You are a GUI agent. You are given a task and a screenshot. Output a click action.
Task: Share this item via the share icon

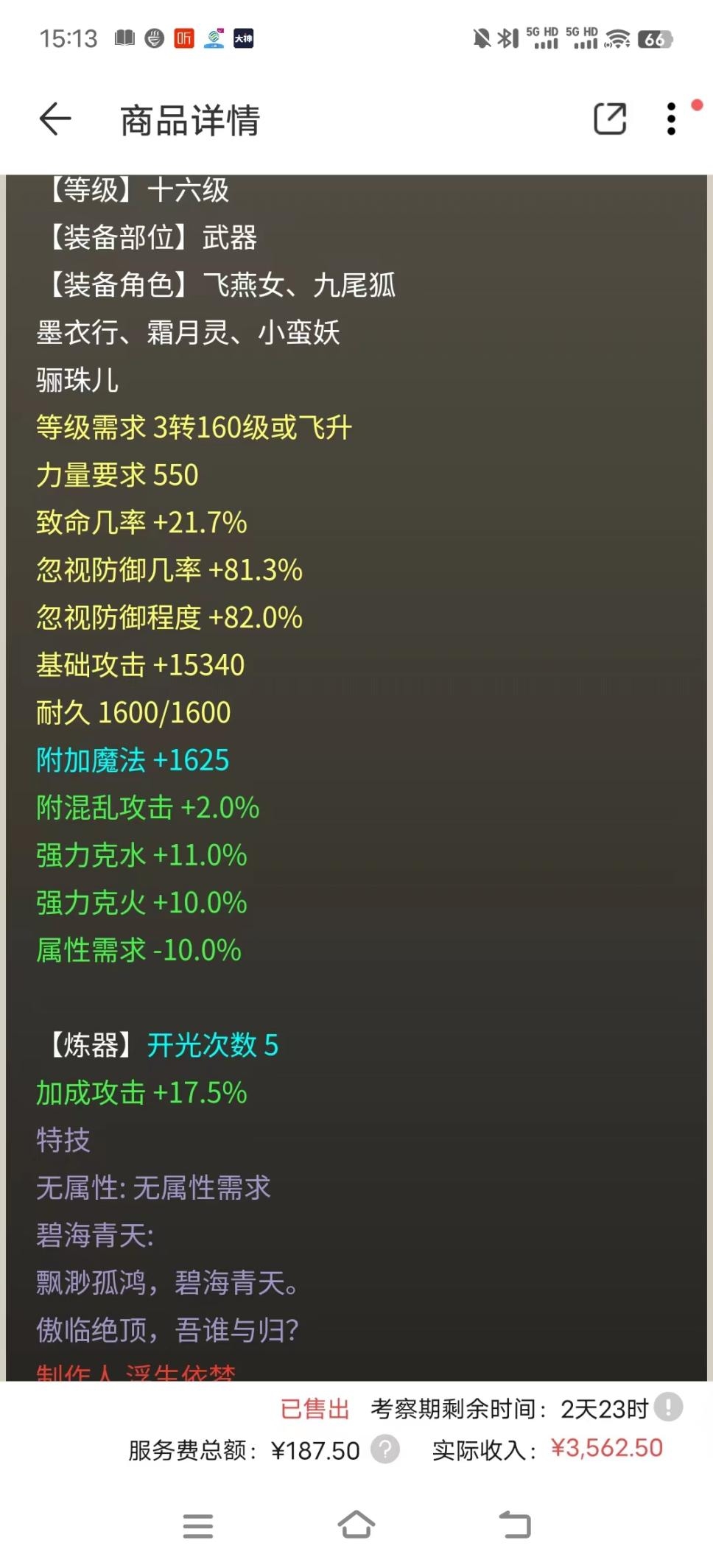610,119
